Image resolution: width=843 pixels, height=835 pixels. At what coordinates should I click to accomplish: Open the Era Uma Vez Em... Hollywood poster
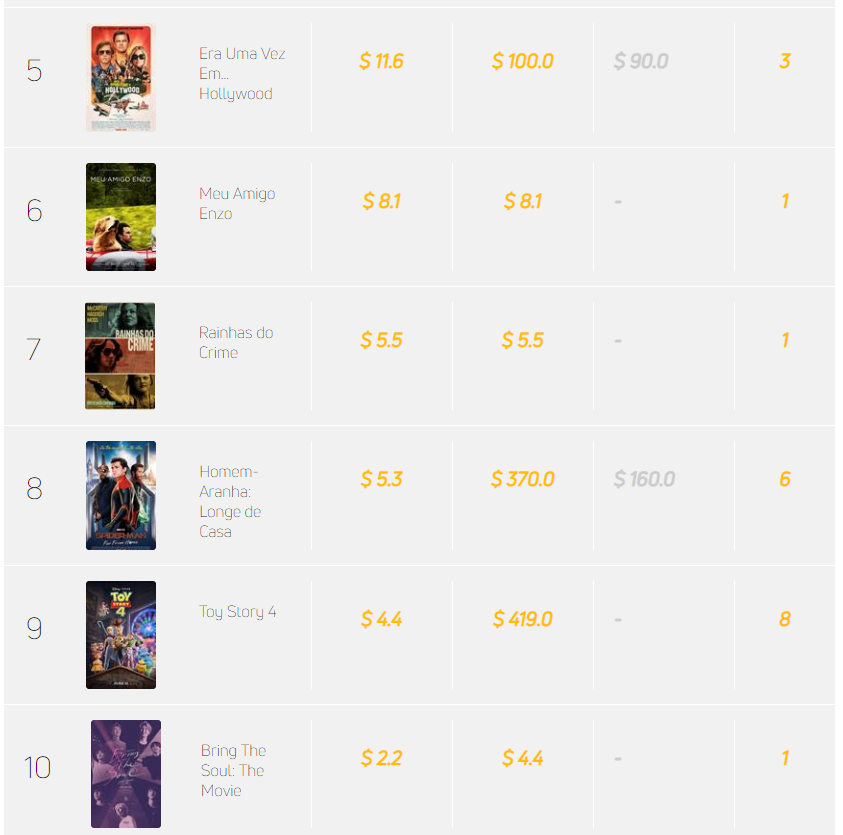[x=121, y=78]
